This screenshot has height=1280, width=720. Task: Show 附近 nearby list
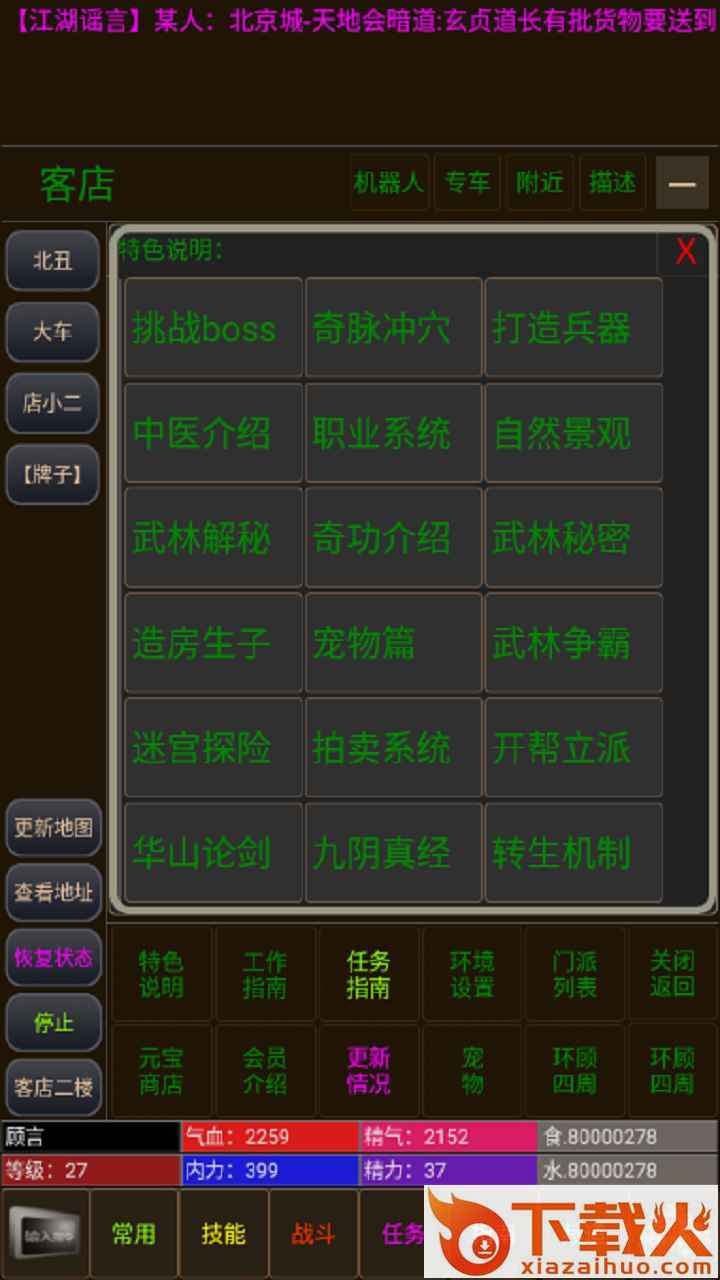click(x=539, y=183)
